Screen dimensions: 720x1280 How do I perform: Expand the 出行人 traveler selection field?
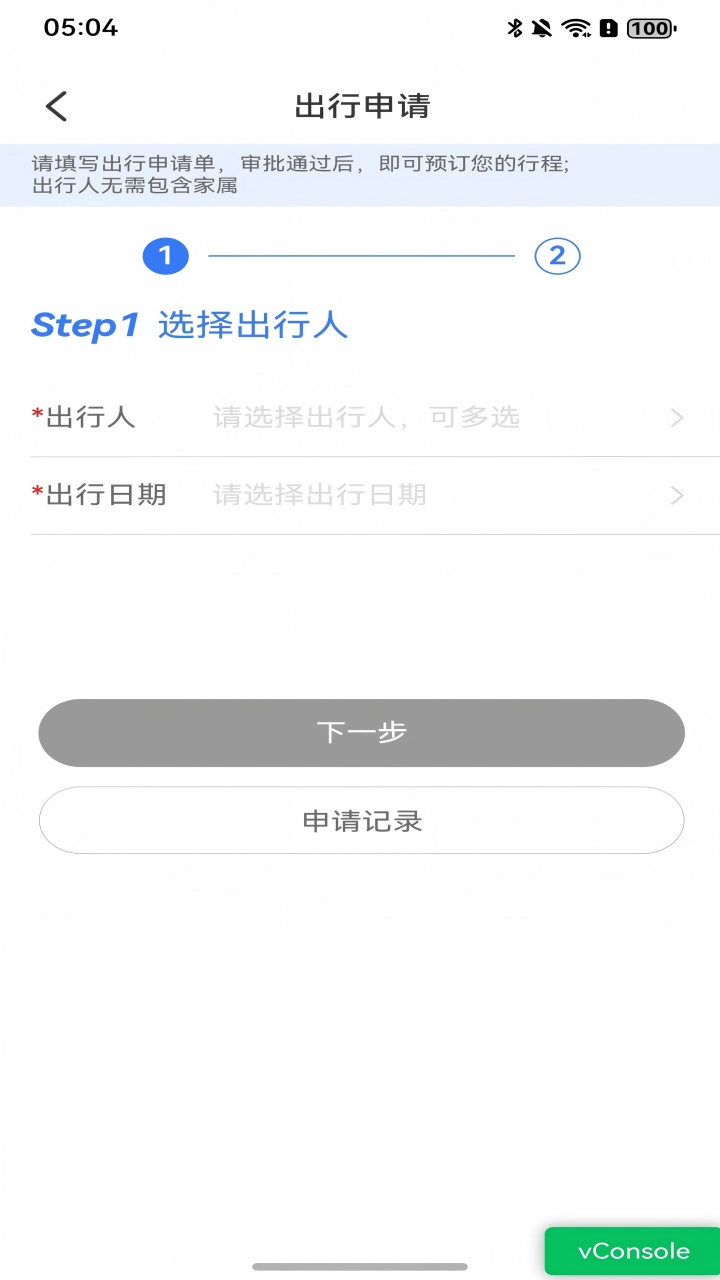[360, 417]
